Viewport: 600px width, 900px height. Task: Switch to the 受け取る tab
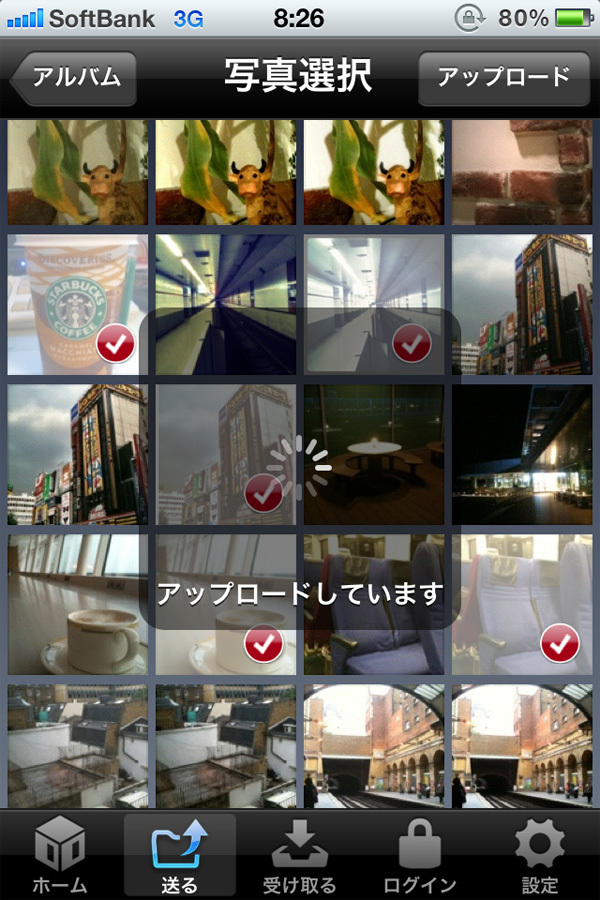click(300, 856)
